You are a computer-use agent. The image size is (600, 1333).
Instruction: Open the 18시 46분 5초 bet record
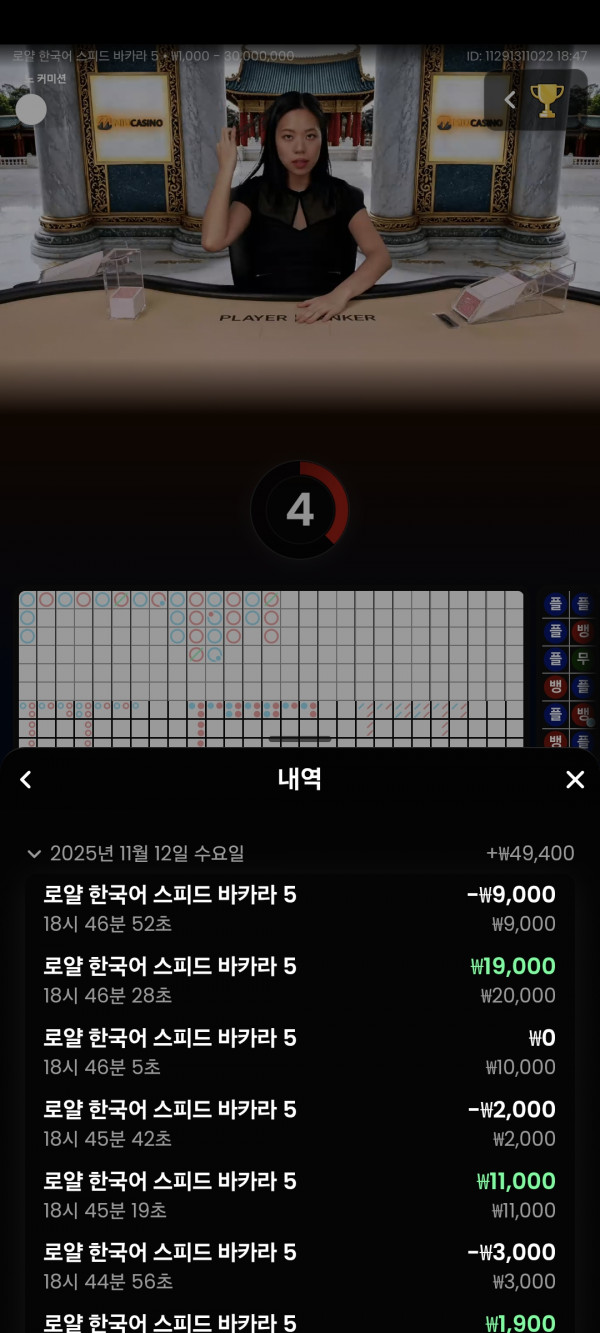[x=300, y=1052]
